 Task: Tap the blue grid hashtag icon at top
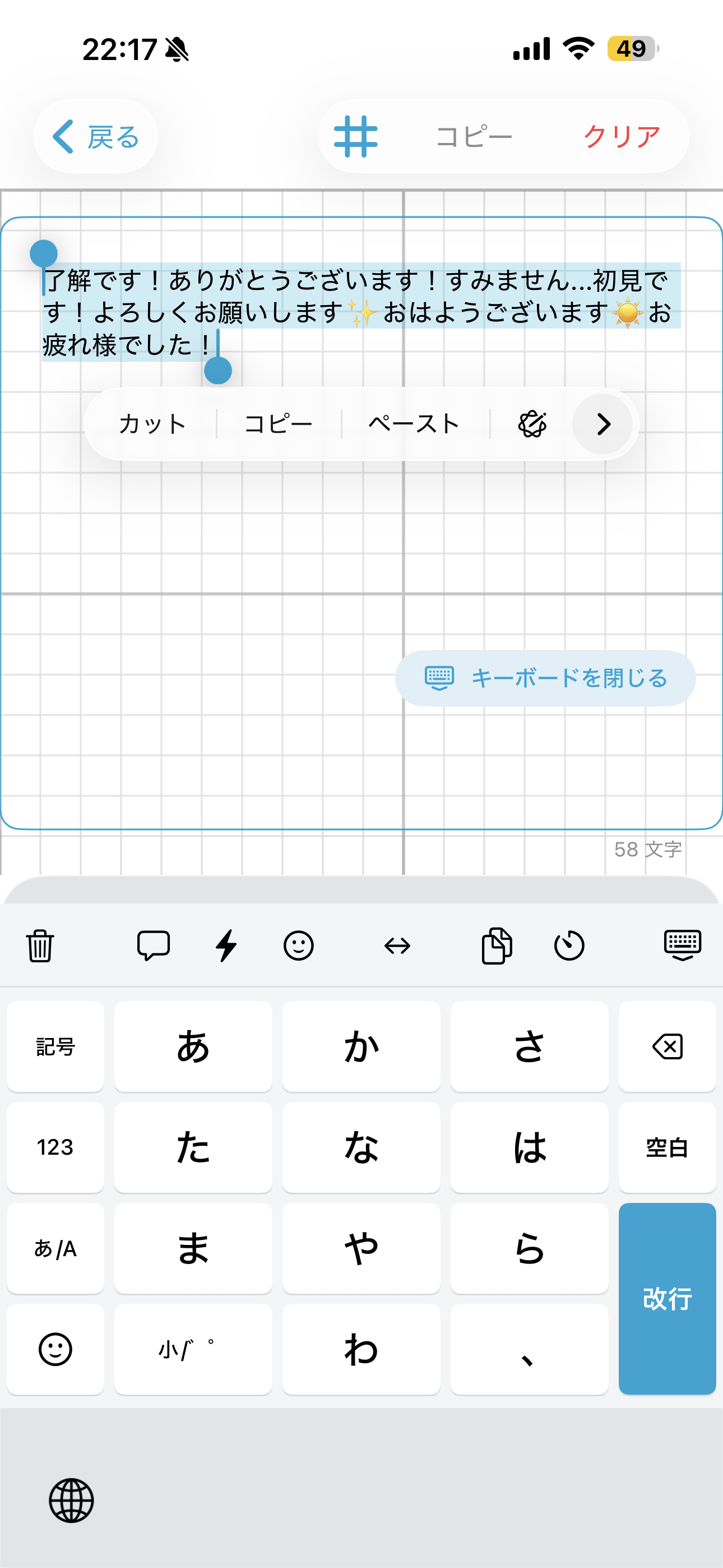click(x=356, y=136)
